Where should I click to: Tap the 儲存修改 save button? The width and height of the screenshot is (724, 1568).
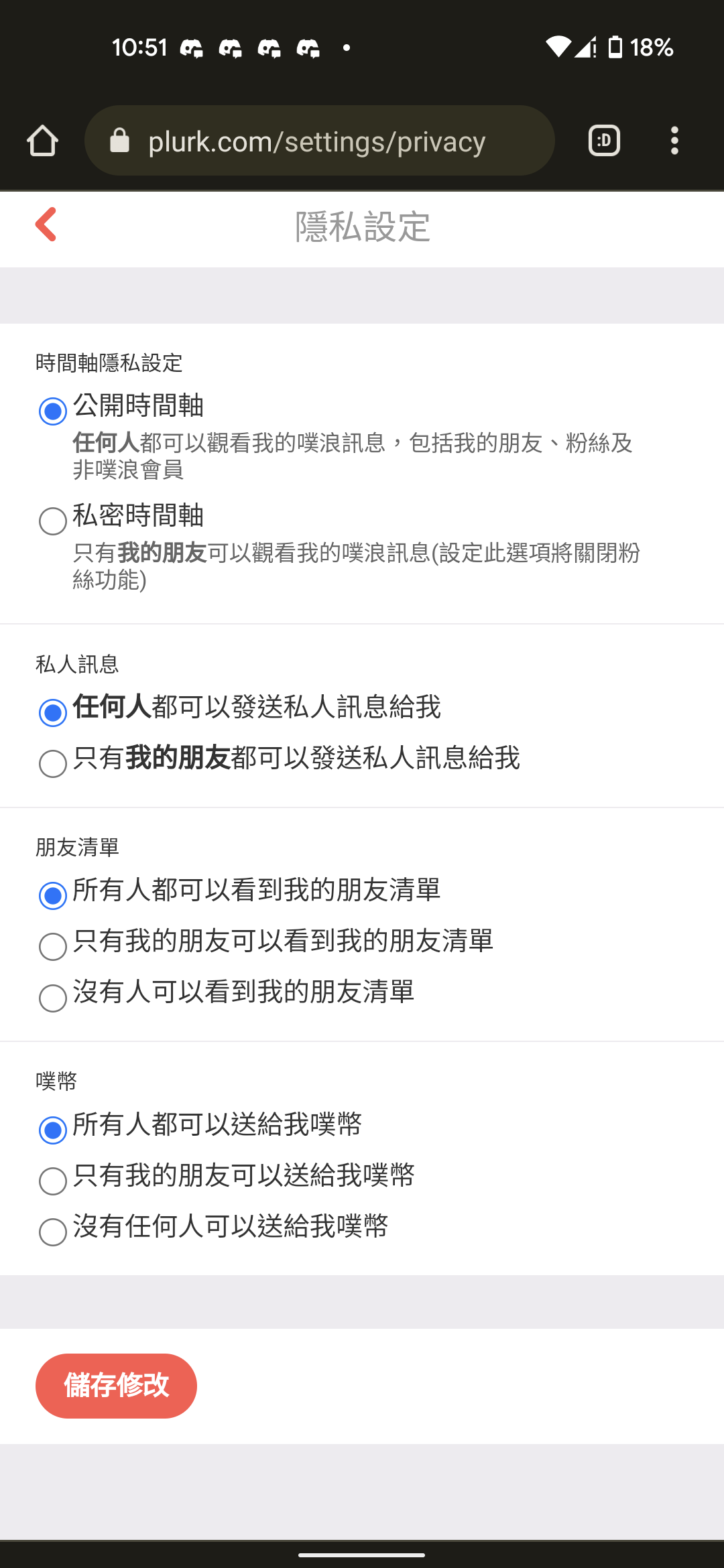[116, 1386]
